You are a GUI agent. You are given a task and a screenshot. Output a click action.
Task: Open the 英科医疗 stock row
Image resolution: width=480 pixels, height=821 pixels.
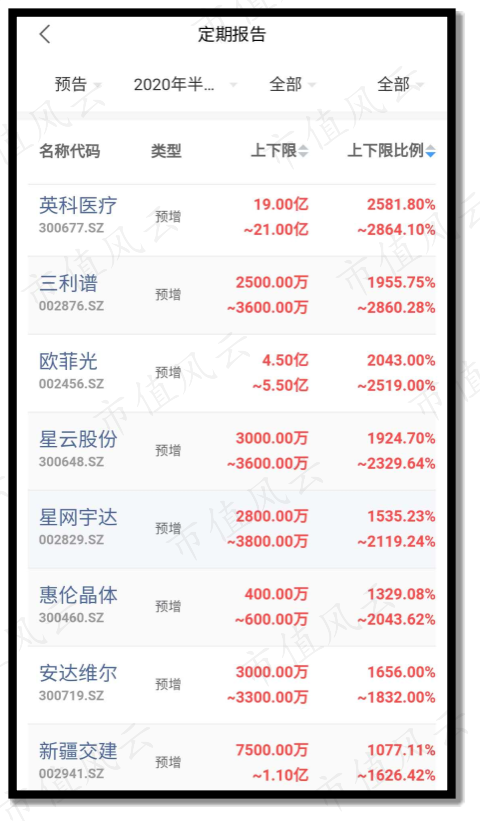point(232,216)
